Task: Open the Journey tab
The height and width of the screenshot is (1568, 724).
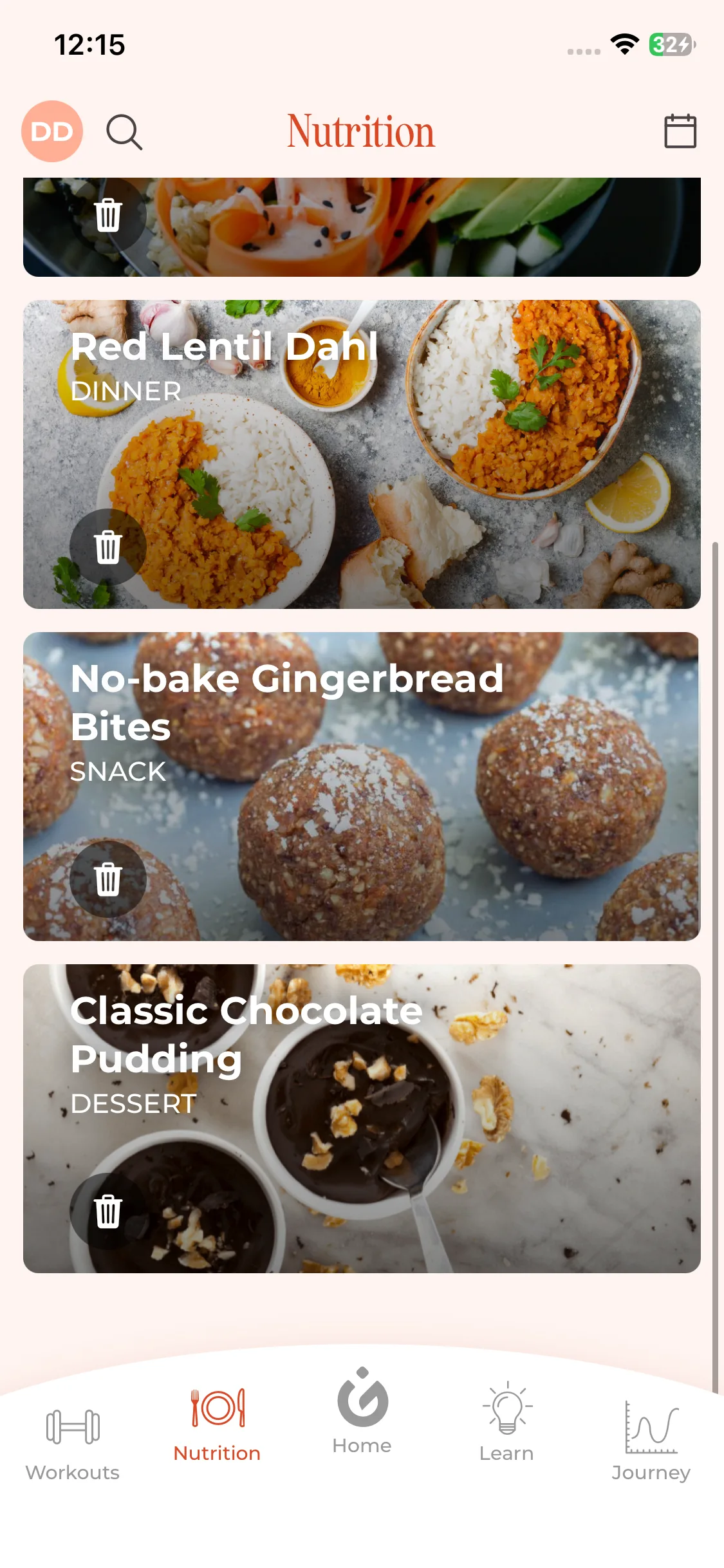Action: click(x=651, y=1442)
